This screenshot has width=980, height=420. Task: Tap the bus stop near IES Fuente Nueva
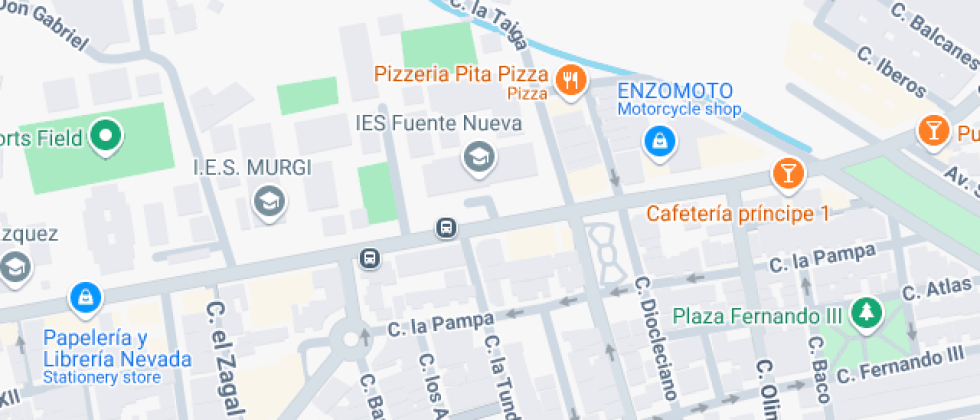(x=446, y=228)
